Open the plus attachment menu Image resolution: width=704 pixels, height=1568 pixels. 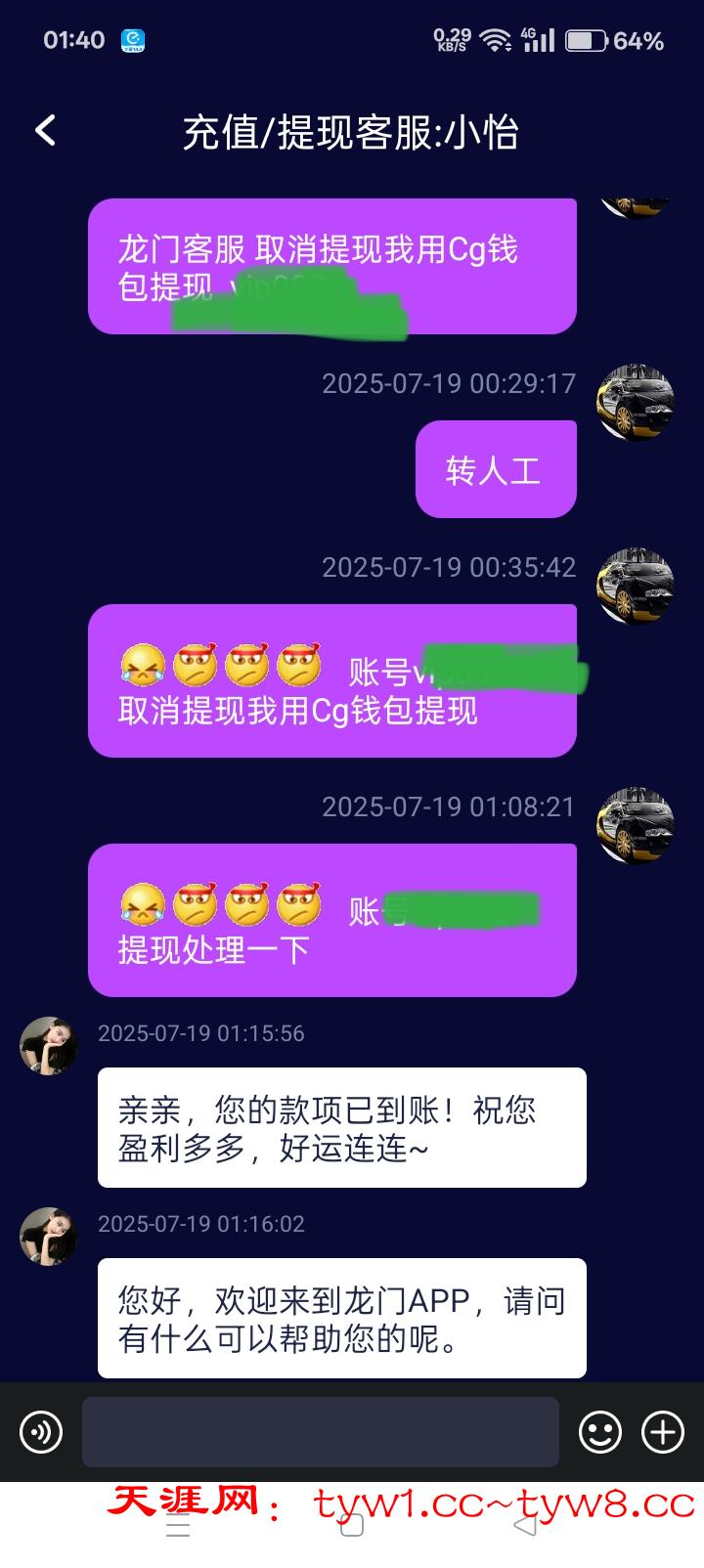(662, 1432)
